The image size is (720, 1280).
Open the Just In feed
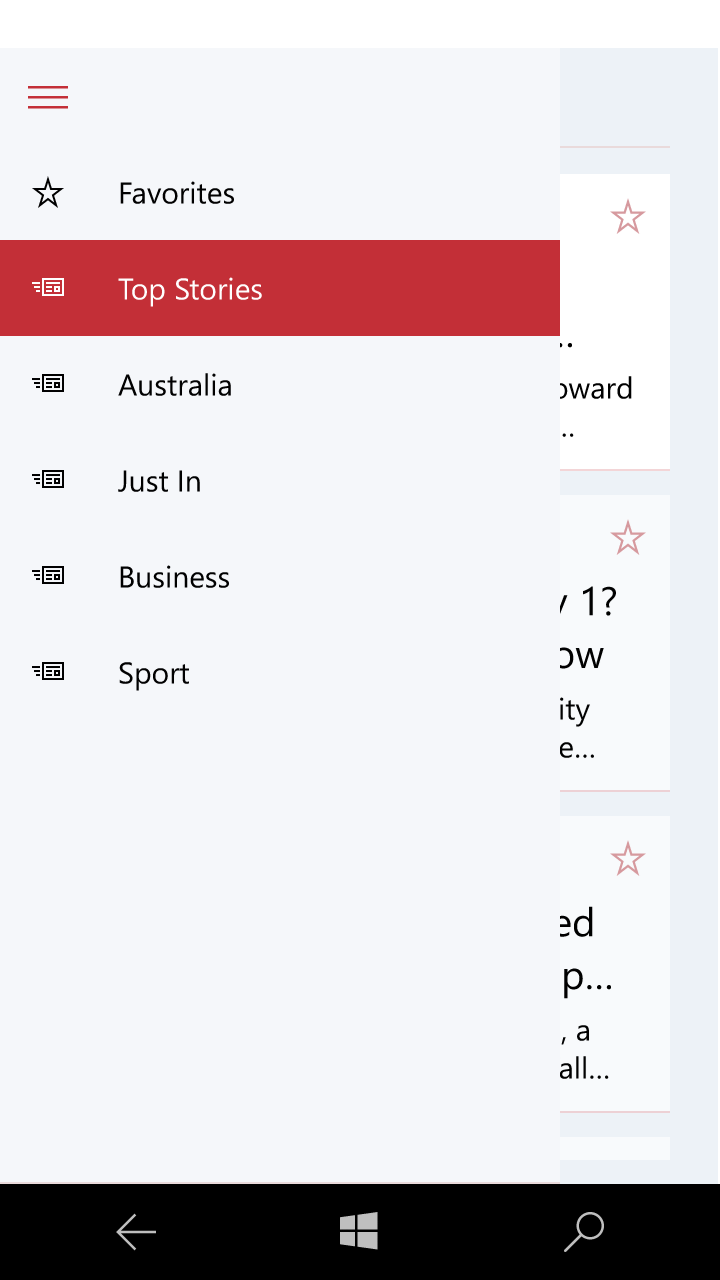(x=160, y=481)
